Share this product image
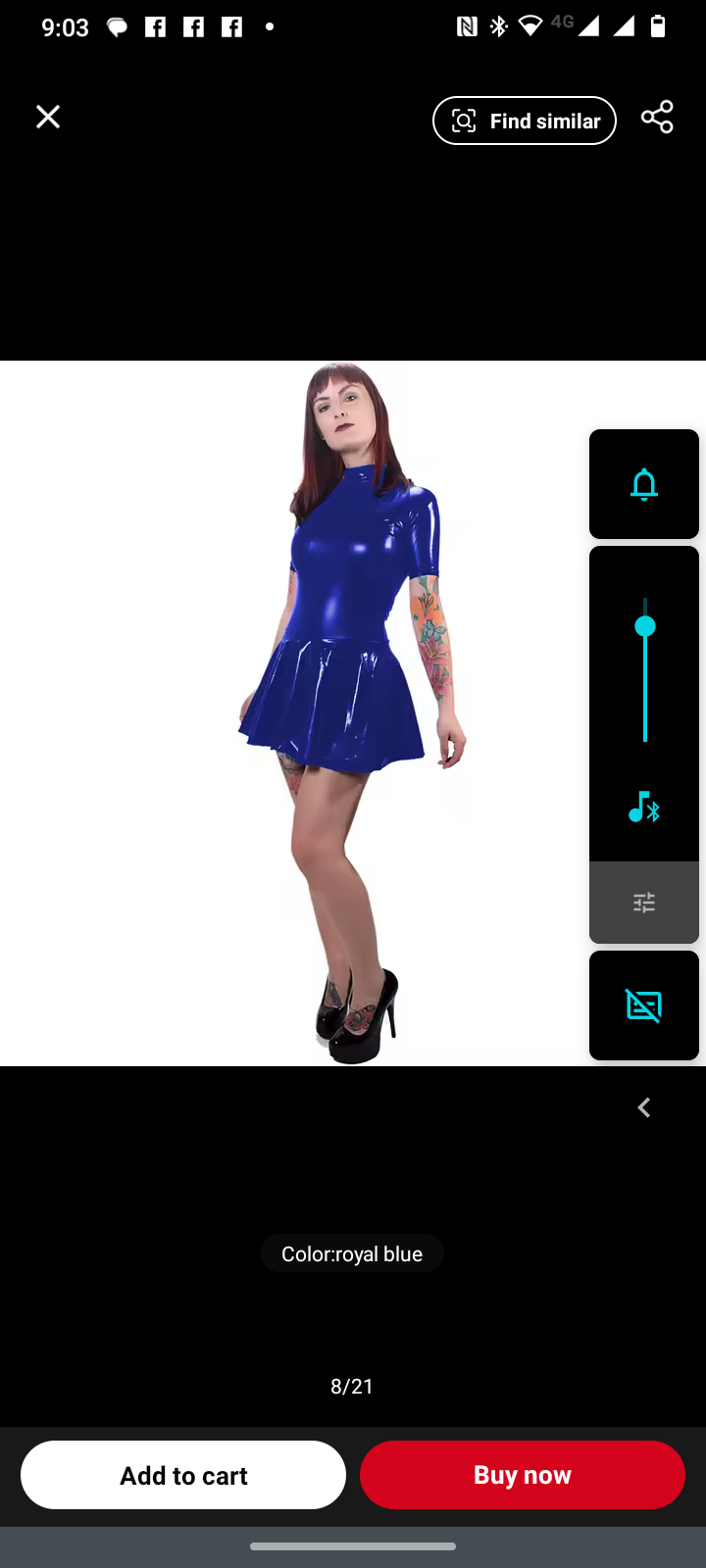Screen dimensions: 706x1568 pos(657,118)
